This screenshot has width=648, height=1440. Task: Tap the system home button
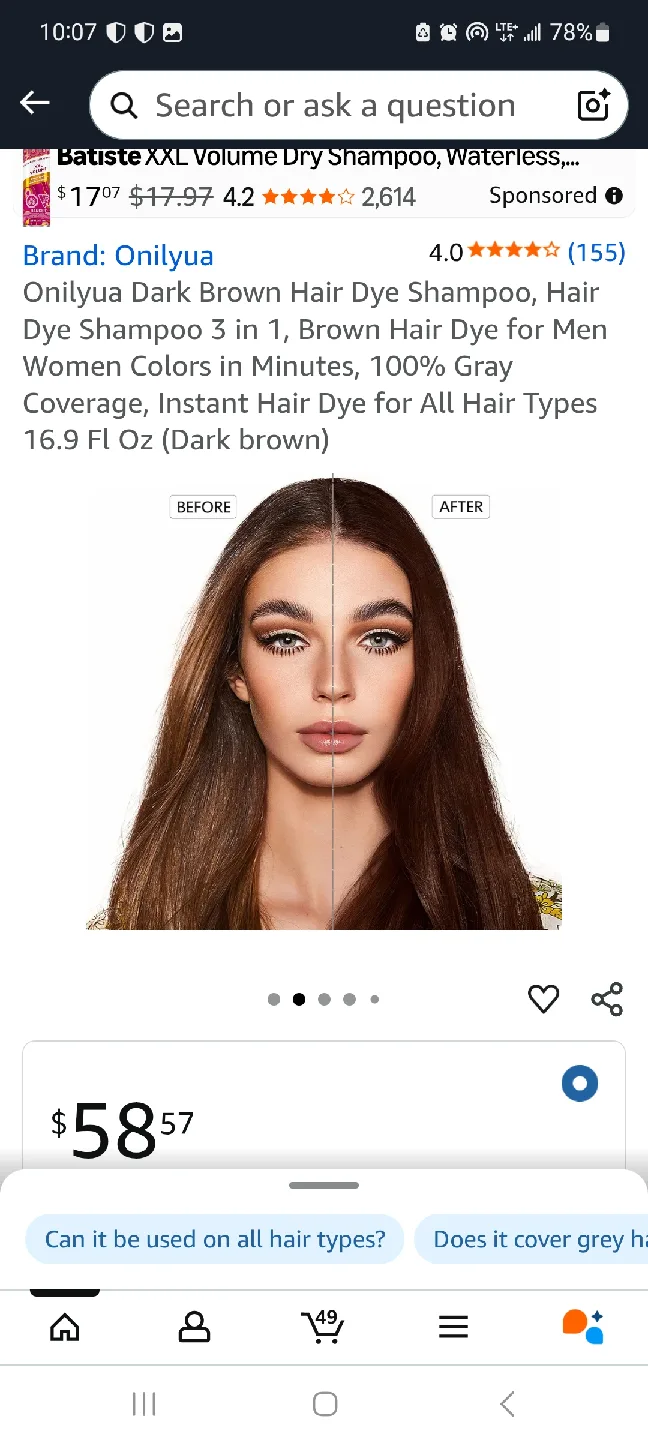coord(325,1404)
